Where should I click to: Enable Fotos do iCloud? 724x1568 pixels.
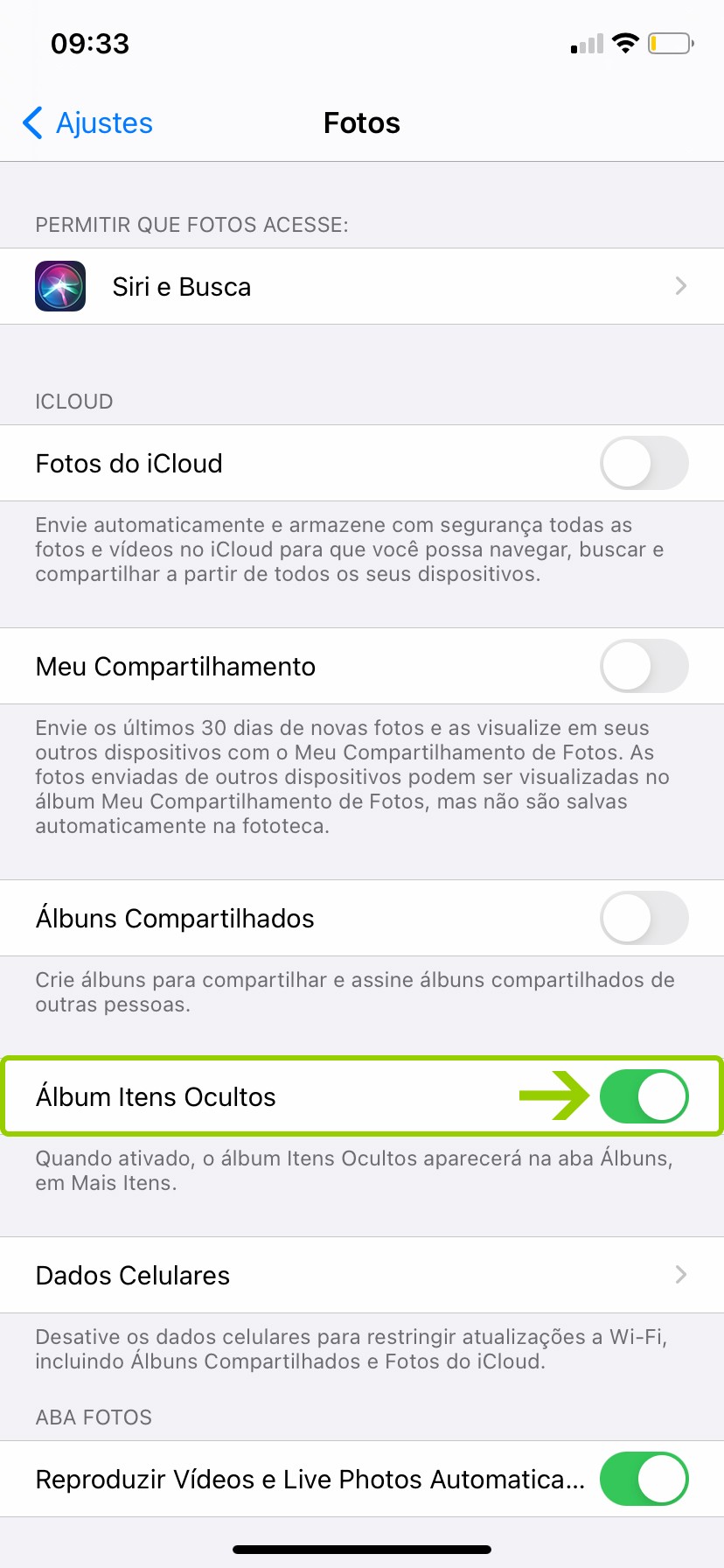point(644,463)
